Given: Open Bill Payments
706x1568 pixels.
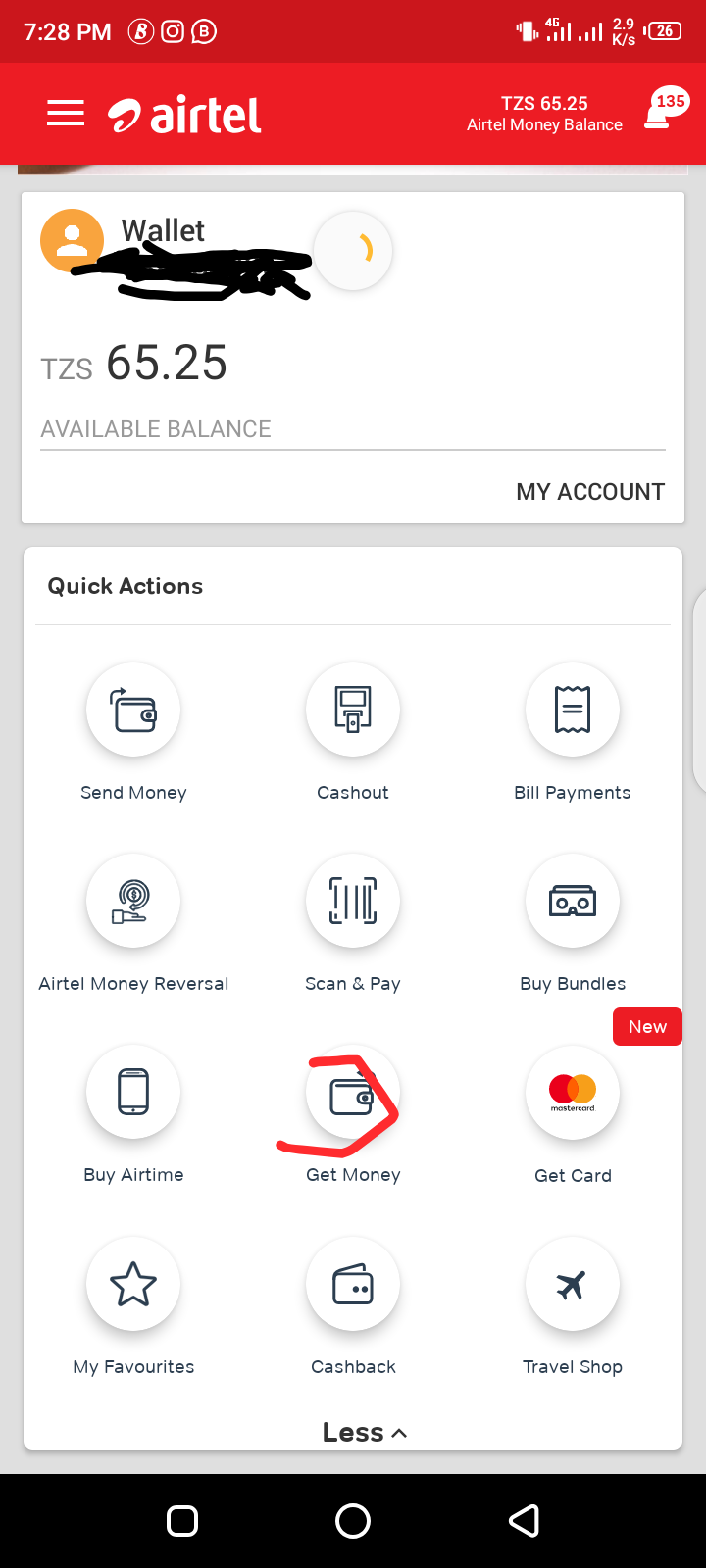Looking at the screenshot, I should [573, 710].
